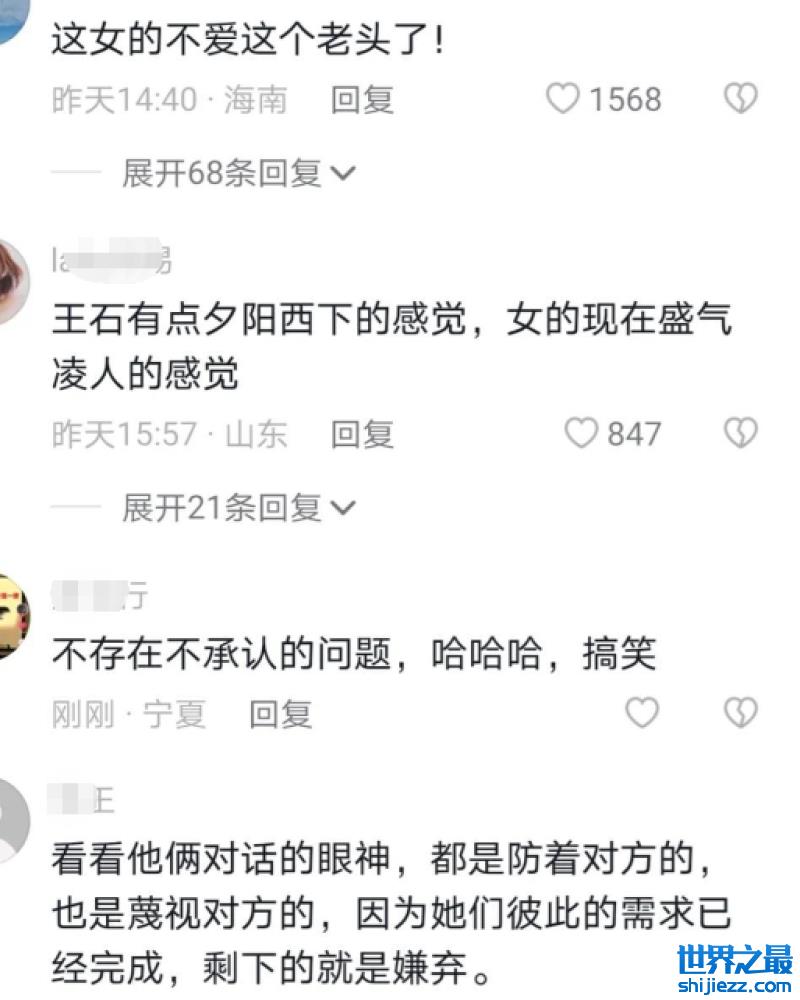Like the comment with 847 likes

point(581,434)
